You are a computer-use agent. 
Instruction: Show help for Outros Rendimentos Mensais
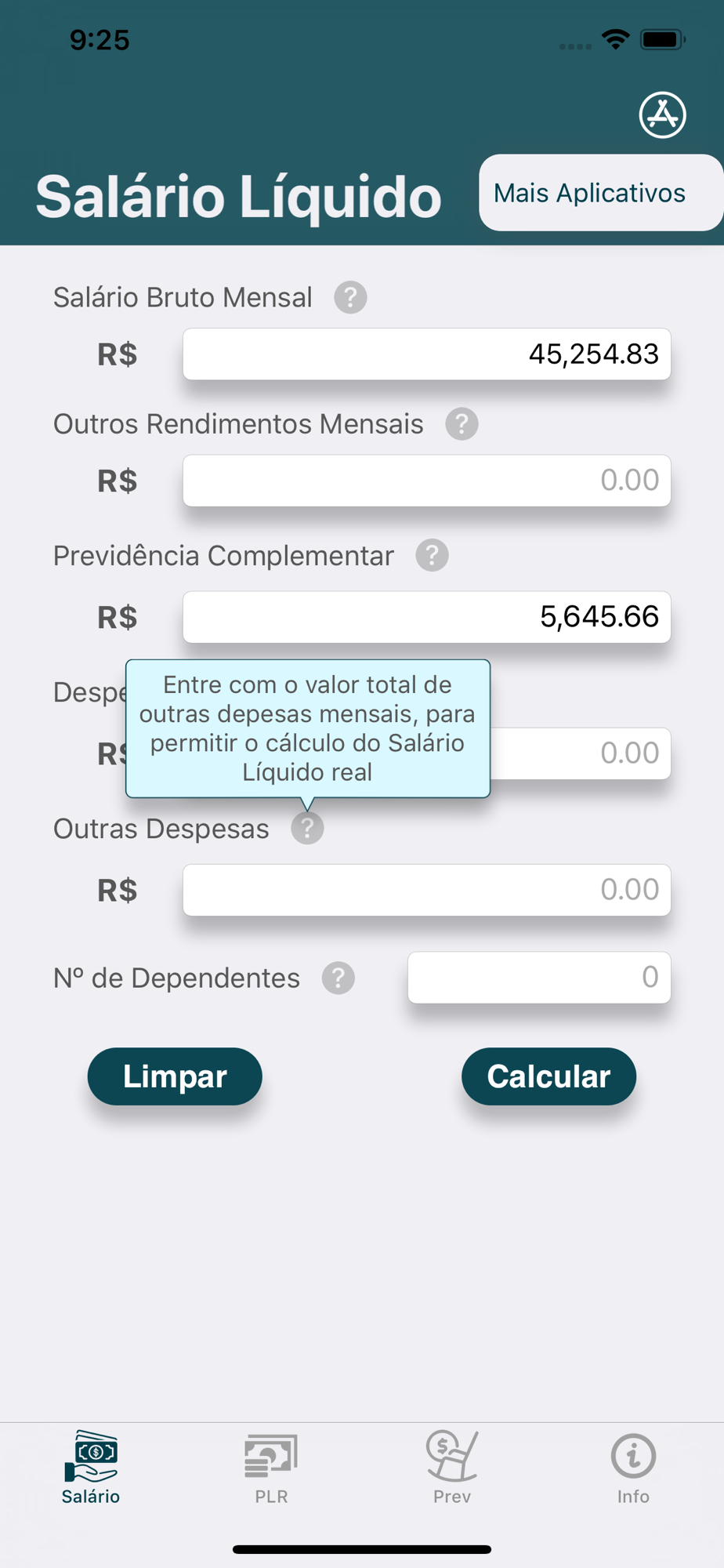tap(462, 424)
